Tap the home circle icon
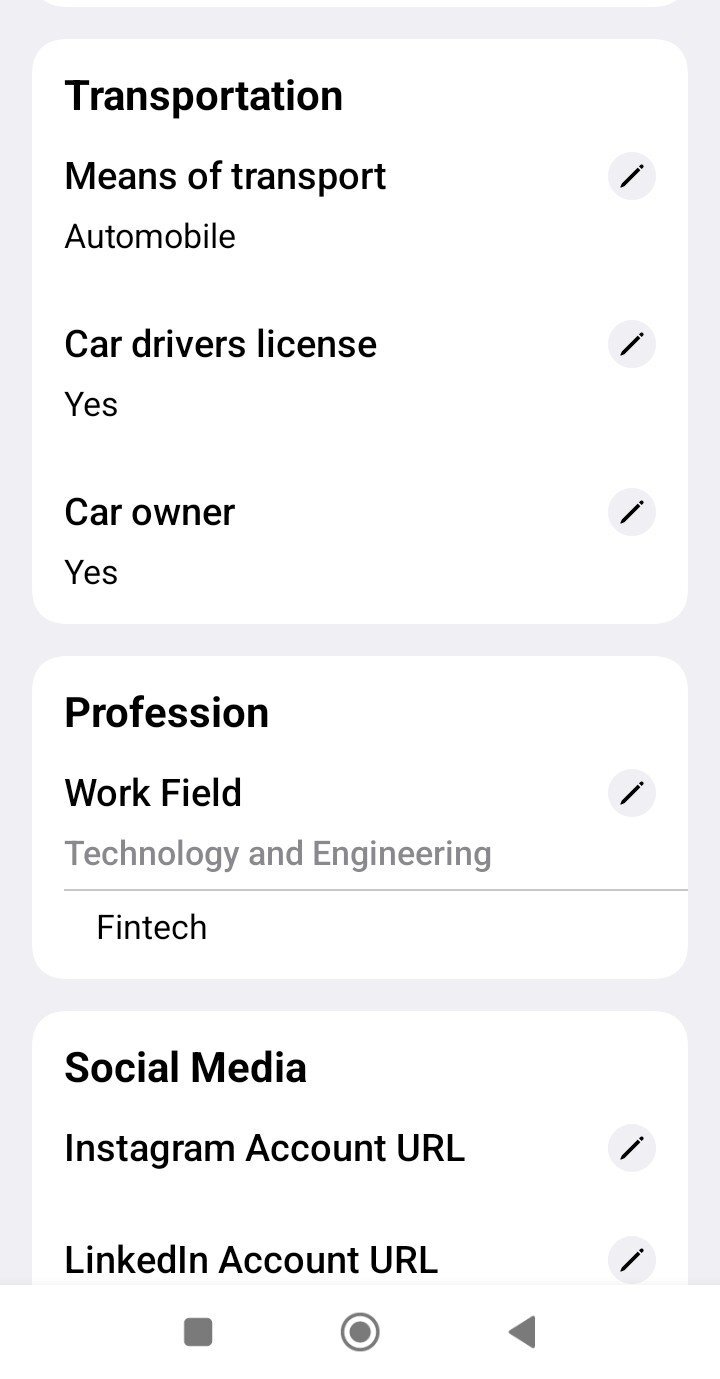Screen dimensions: 720x1379 (x=360, y=1332)
